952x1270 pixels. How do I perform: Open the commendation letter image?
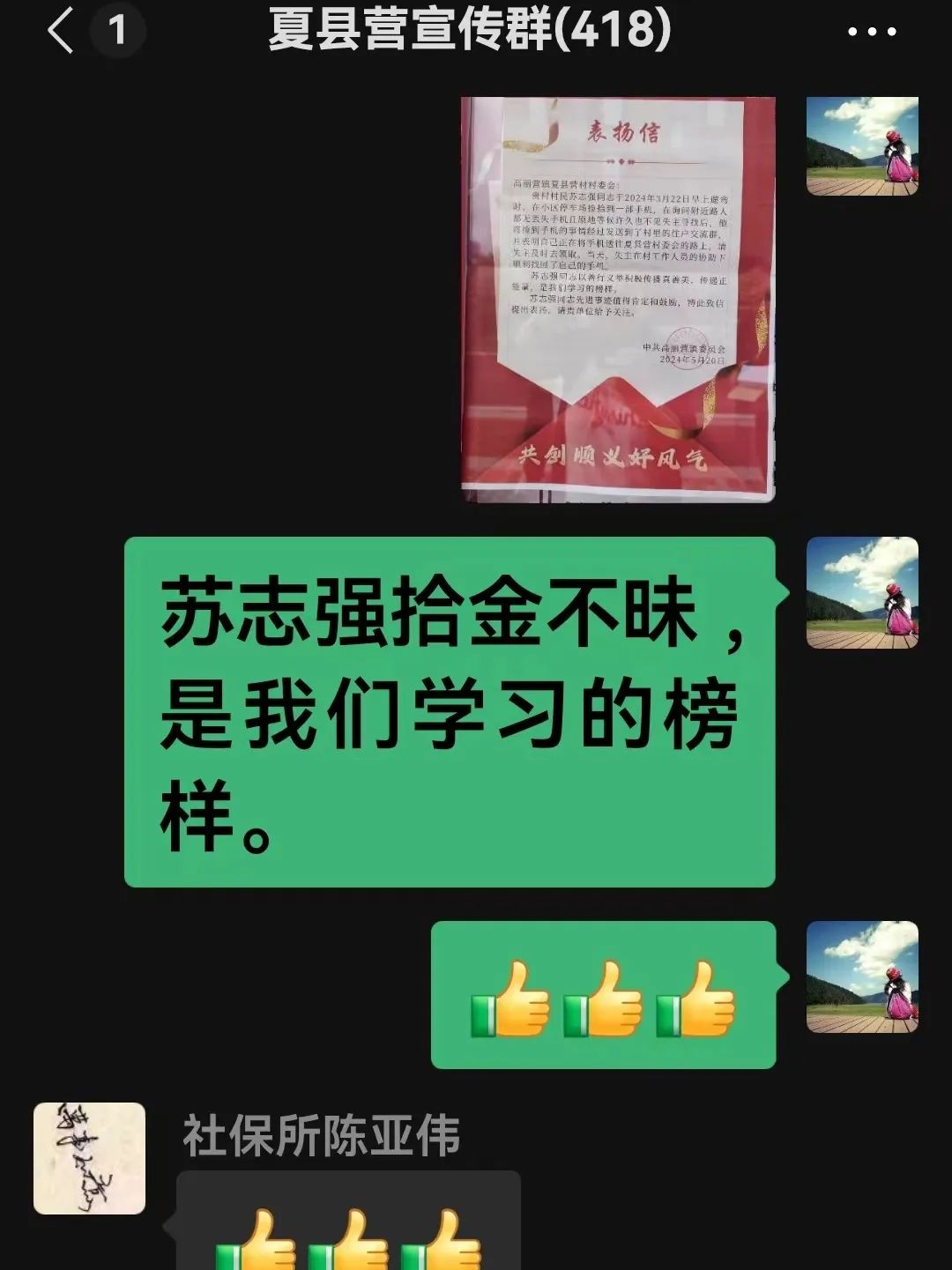(618, 300)
